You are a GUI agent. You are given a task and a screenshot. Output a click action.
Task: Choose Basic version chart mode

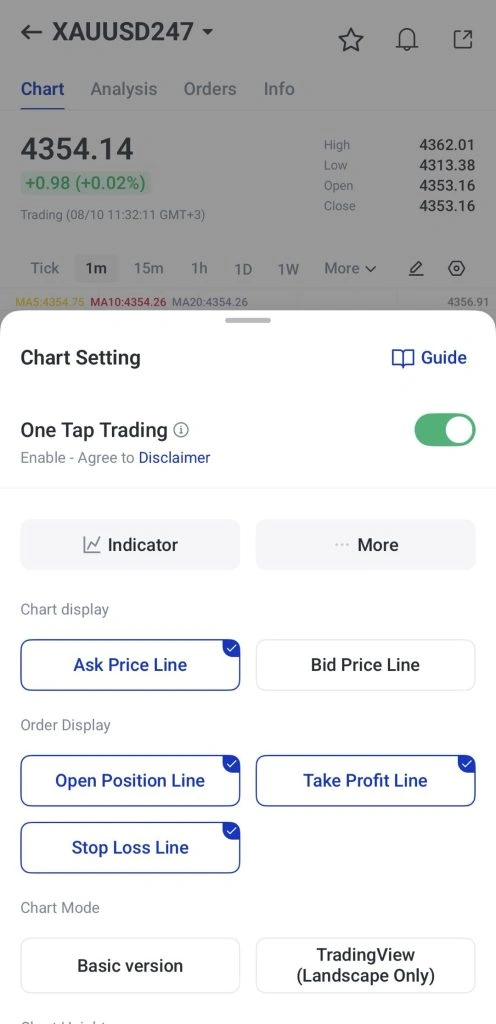130,966
